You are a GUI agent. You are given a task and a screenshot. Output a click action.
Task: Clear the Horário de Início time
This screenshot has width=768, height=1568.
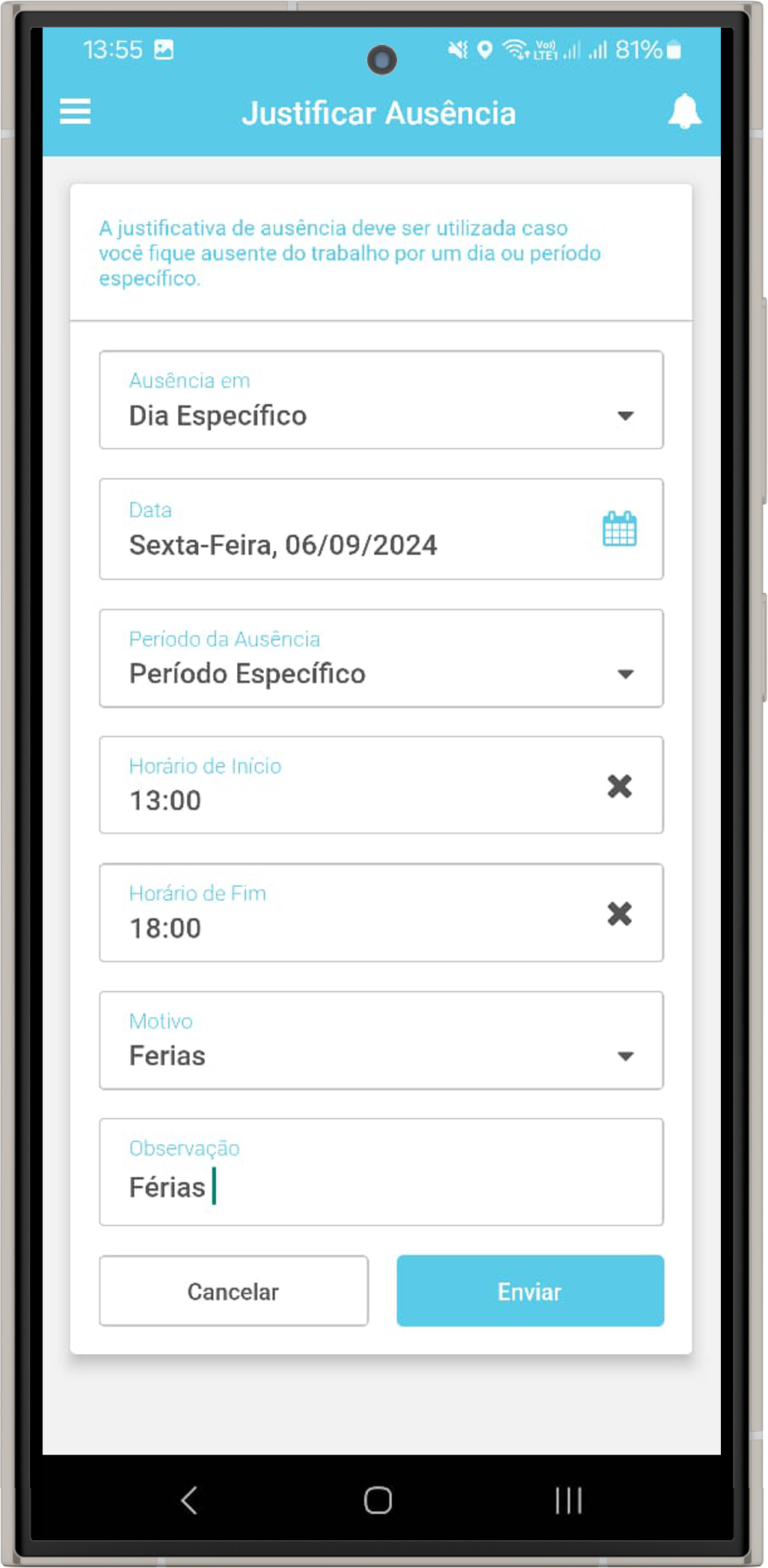point(619,786)
